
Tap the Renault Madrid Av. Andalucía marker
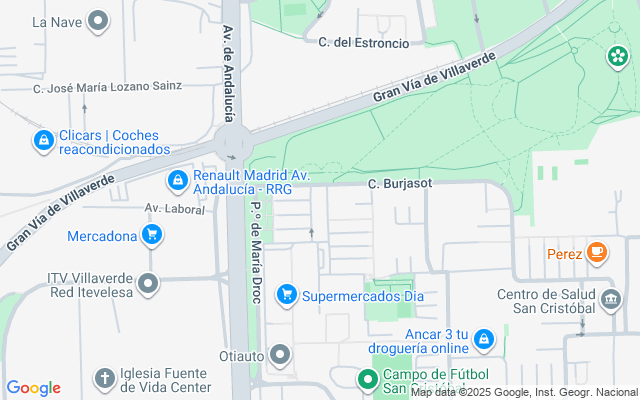(177, 180)
